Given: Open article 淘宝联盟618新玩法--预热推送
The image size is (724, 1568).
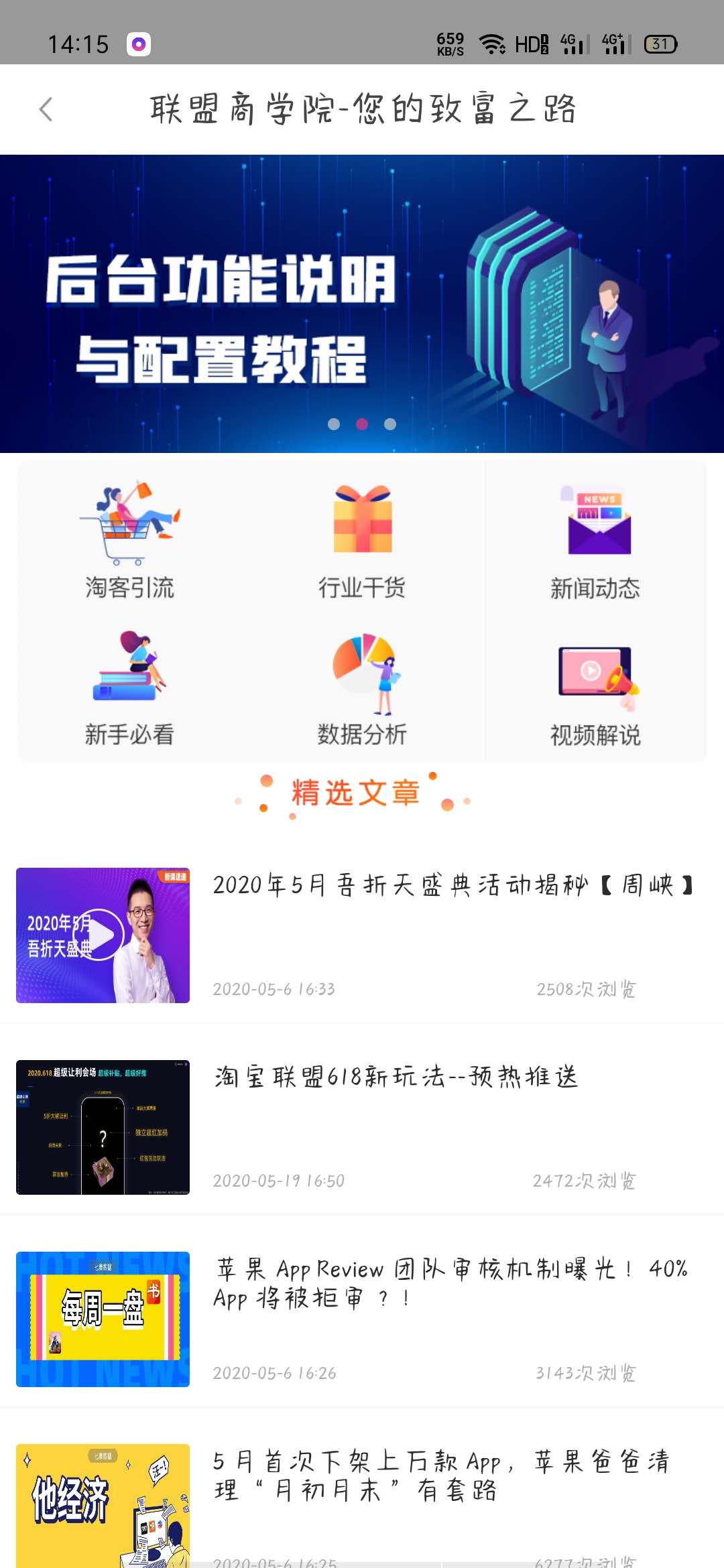Looking at the screenshot, I should click(x=396, y=1077).
